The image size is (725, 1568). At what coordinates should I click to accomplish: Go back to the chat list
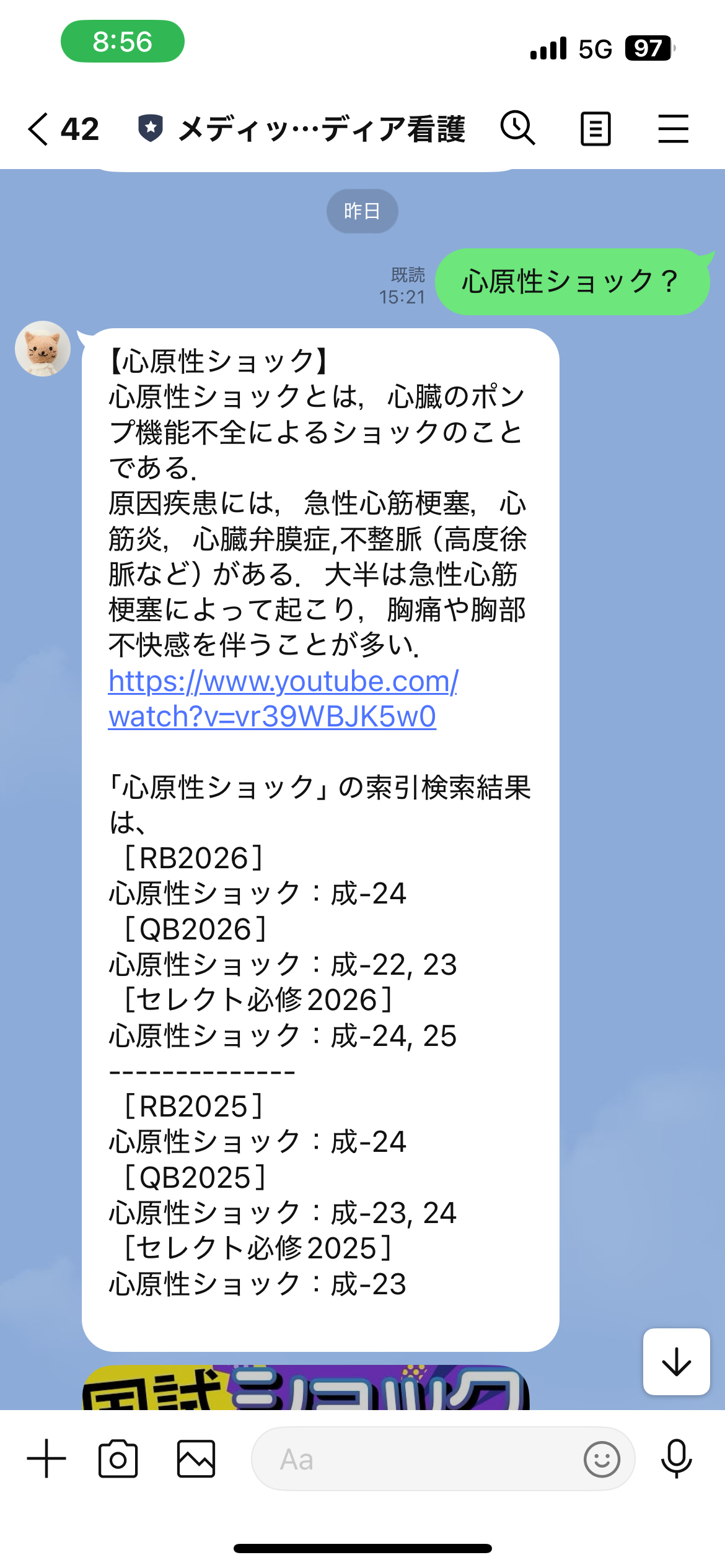pyautogui.click(x=39, y=129)
